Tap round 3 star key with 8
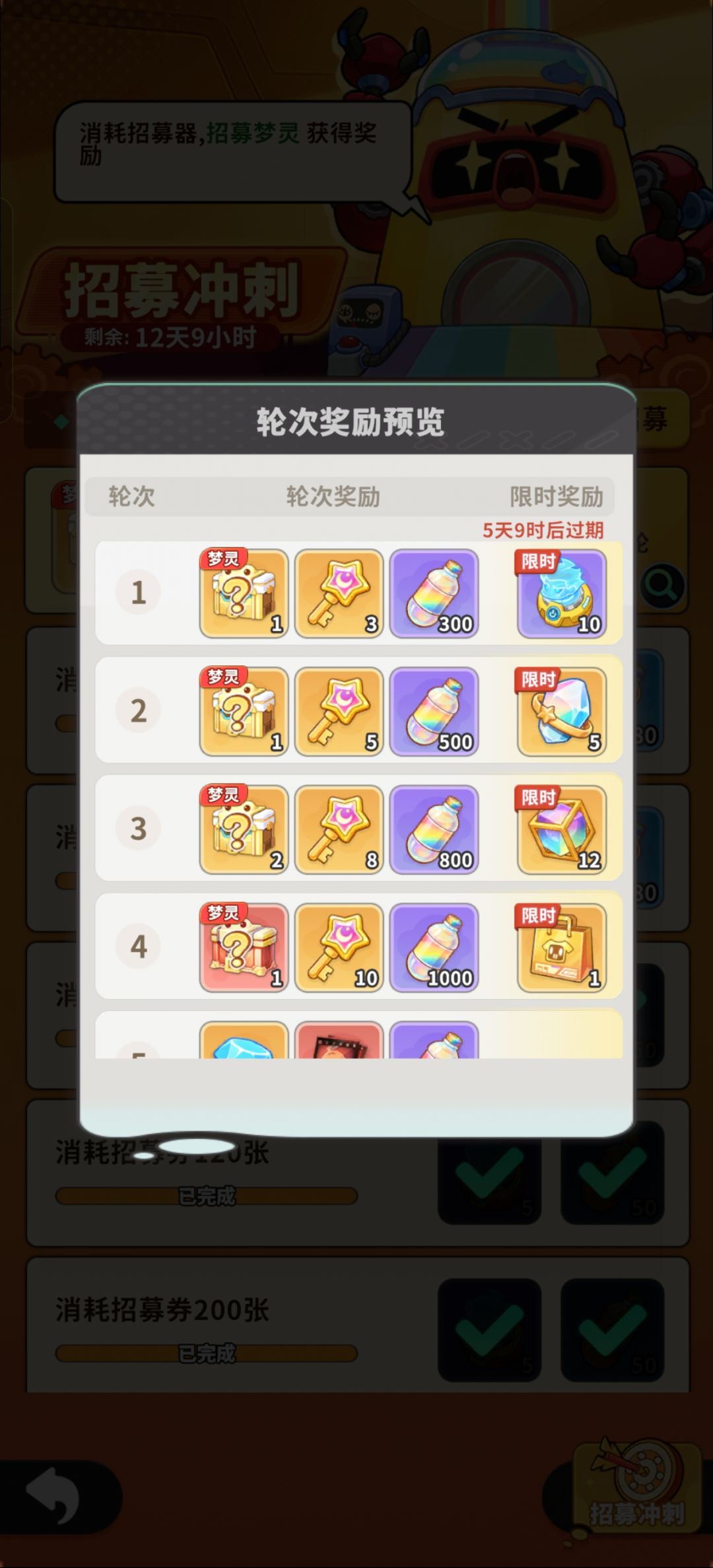The image size is (713, 1568). click(x=339, y=829)
